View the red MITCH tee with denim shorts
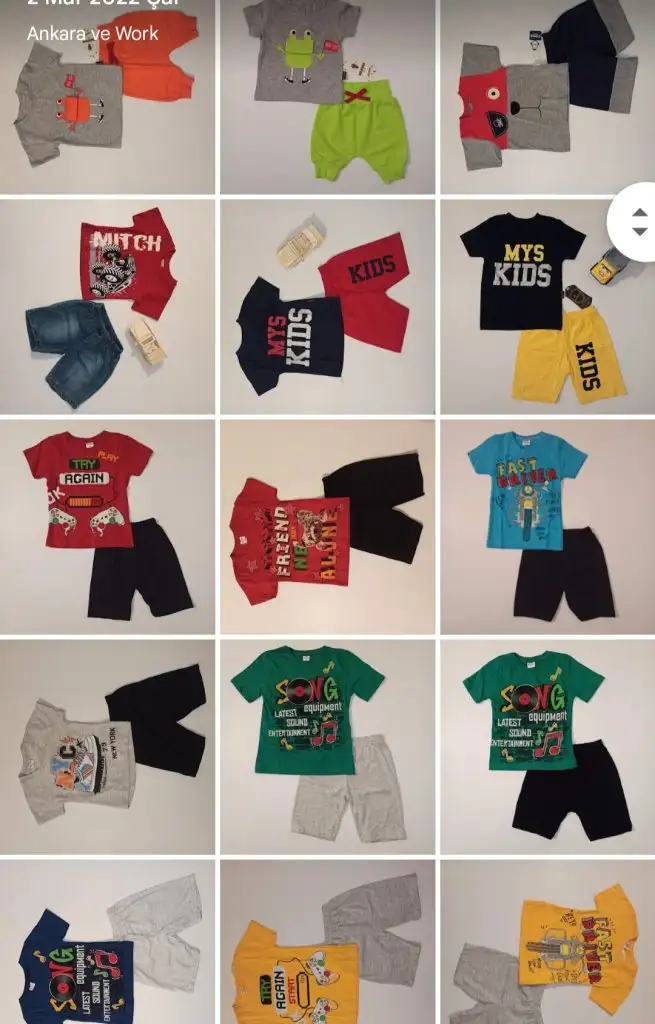 coord(107,307)
